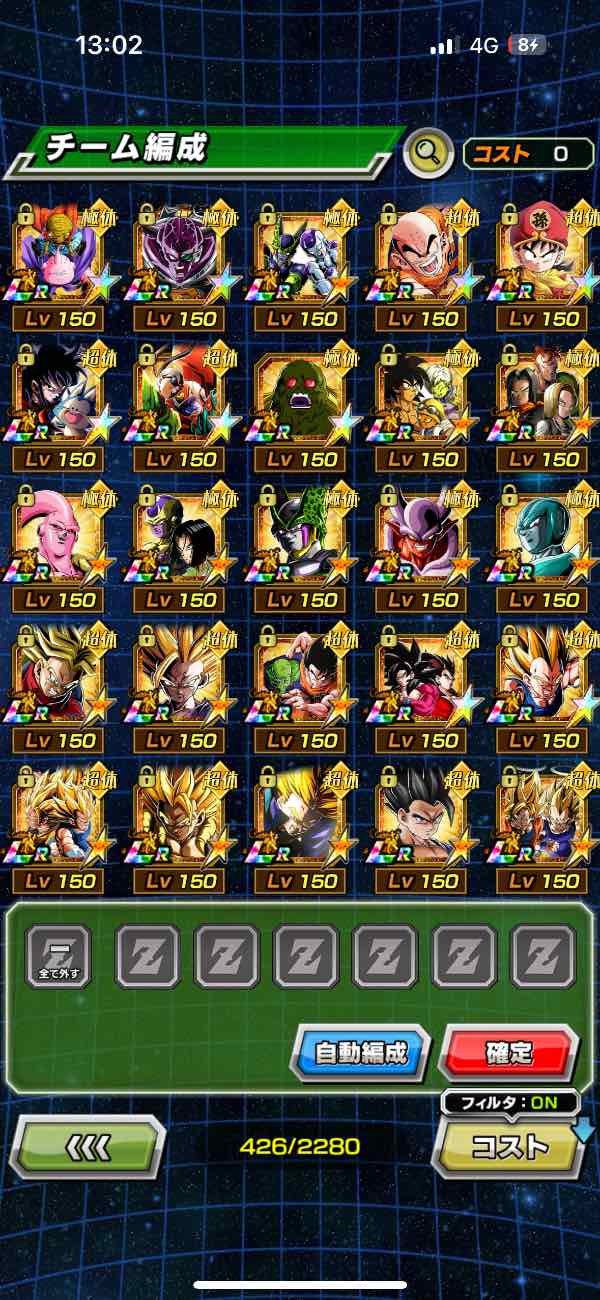This screenshot has height=1300, width=600.
Task: Open the フィルタ: ON filter setting
Action: tap(510, 1103)
